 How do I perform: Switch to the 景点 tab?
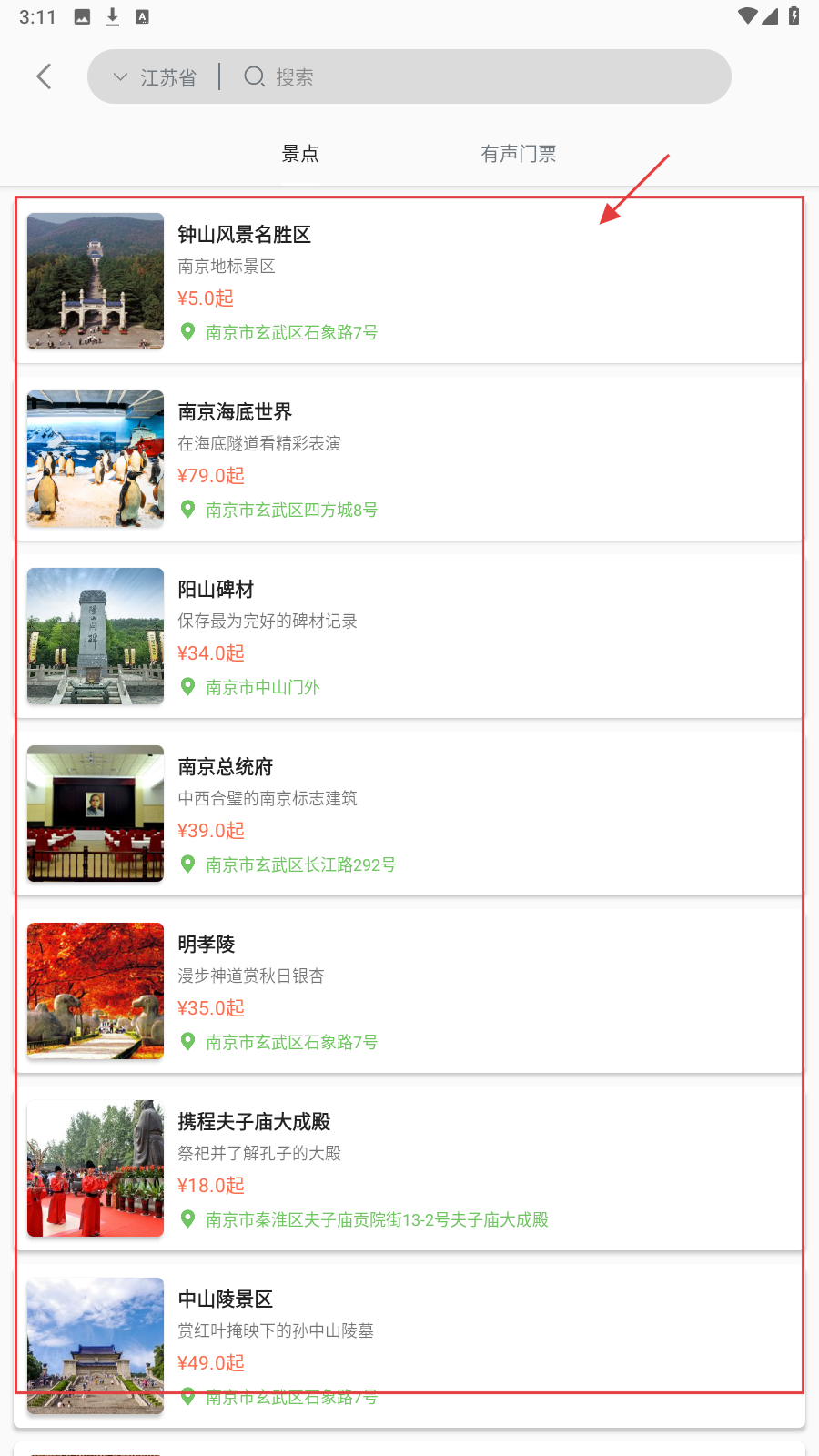click(300, 154)
